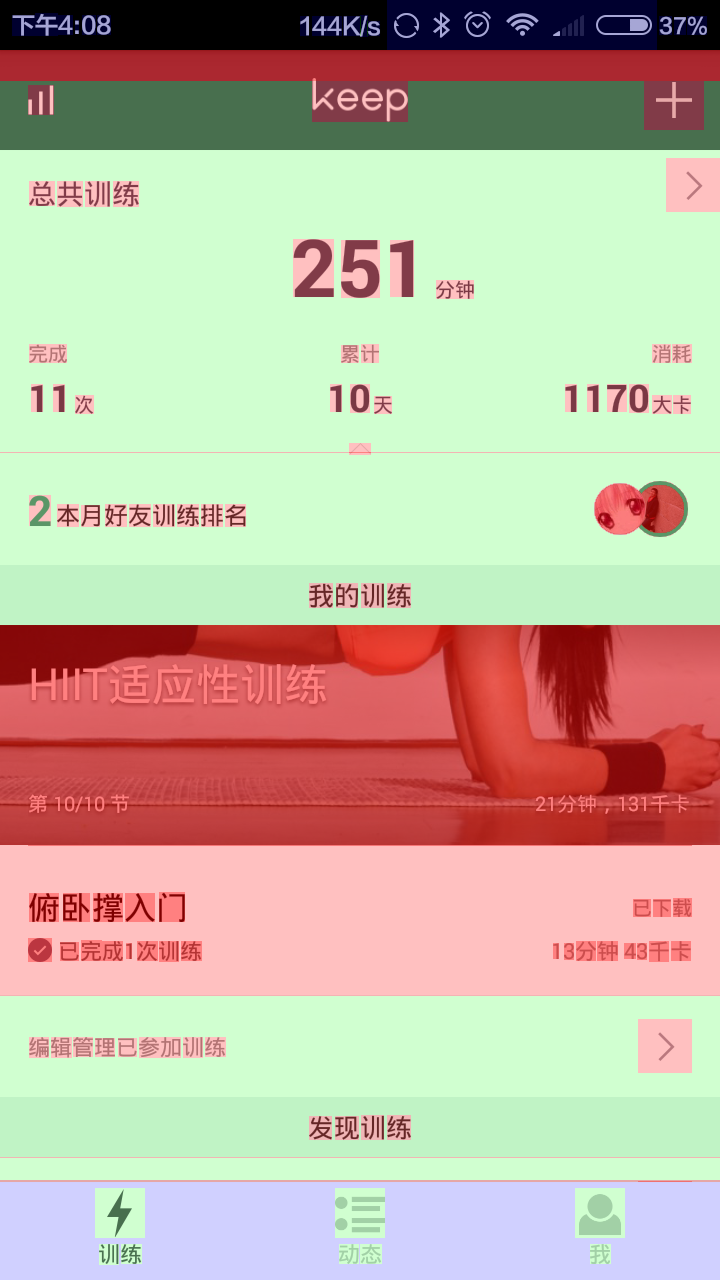
Task: Open 编辑管理已参加训练
Action: tap(360, 1047)
